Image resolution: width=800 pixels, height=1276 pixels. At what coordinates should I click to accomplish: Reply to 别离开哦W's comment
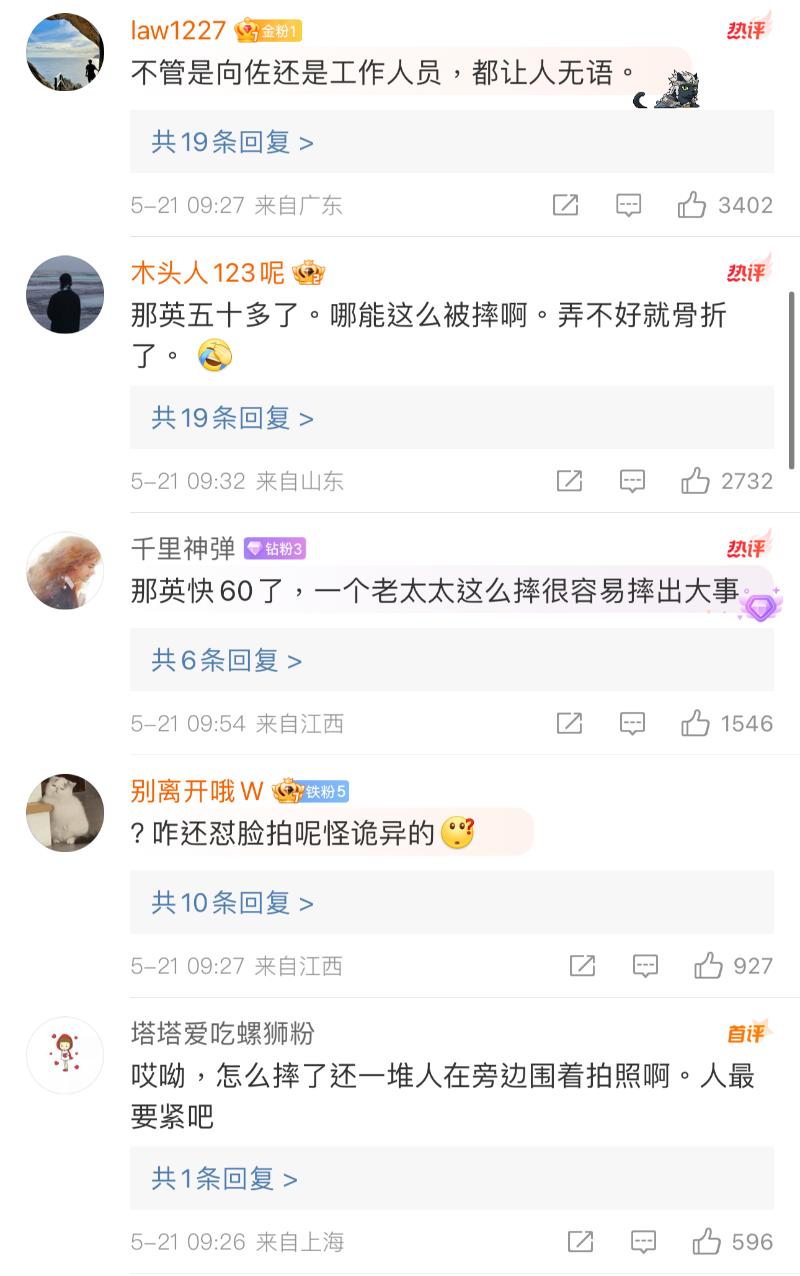pos(645,966)
